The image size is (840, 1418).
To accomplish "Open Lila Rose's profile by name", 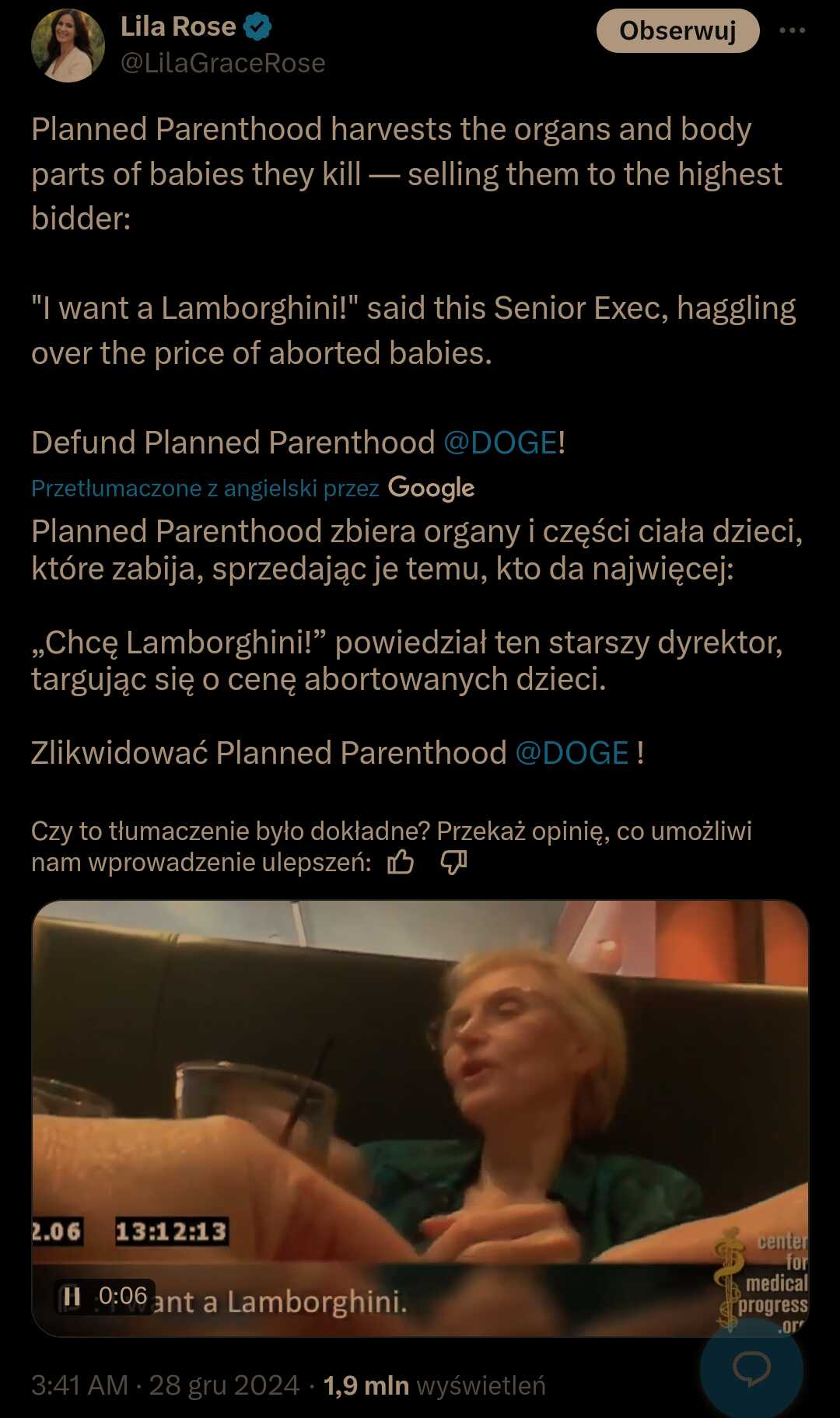I will pyautogui.click(x=178, y=26).
